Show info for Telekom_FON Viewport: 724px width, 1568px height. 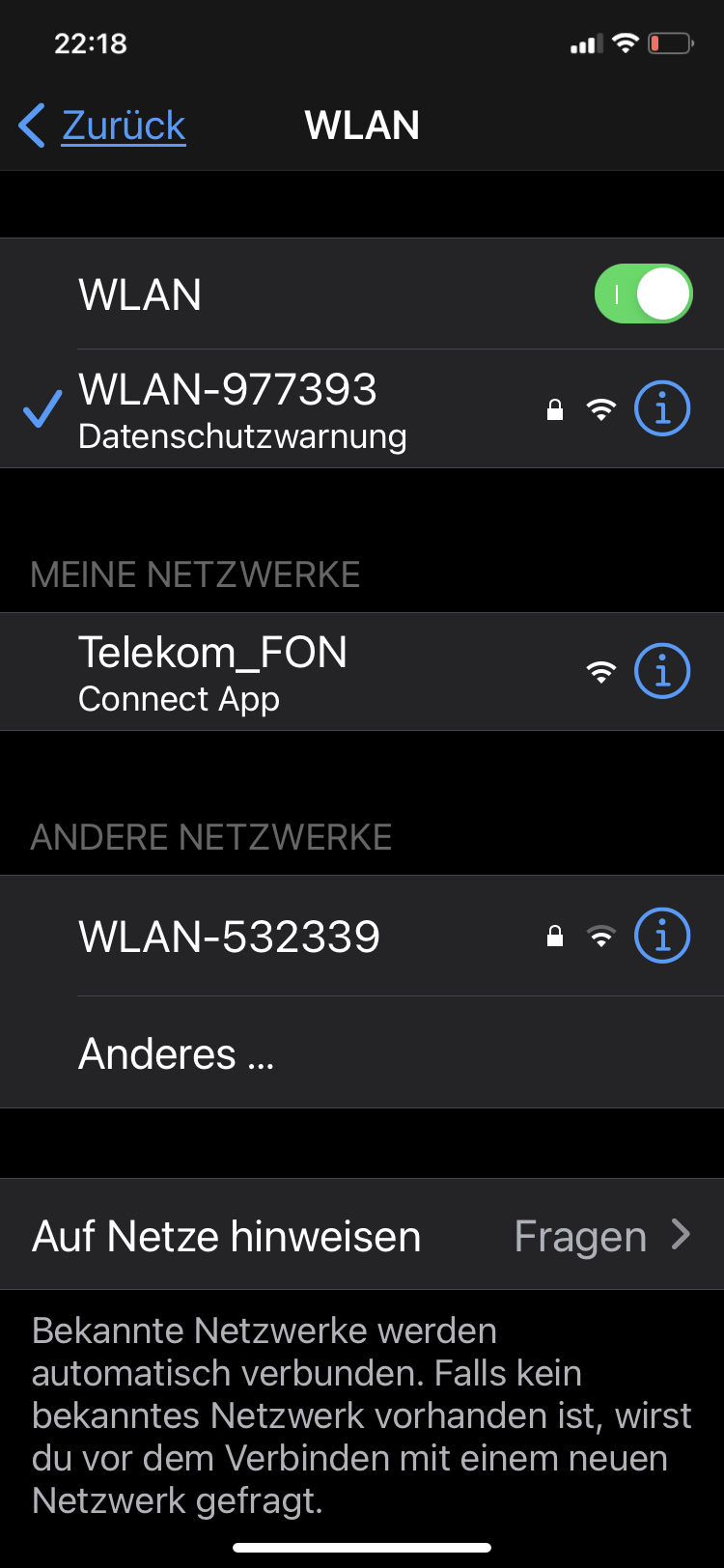662,671
